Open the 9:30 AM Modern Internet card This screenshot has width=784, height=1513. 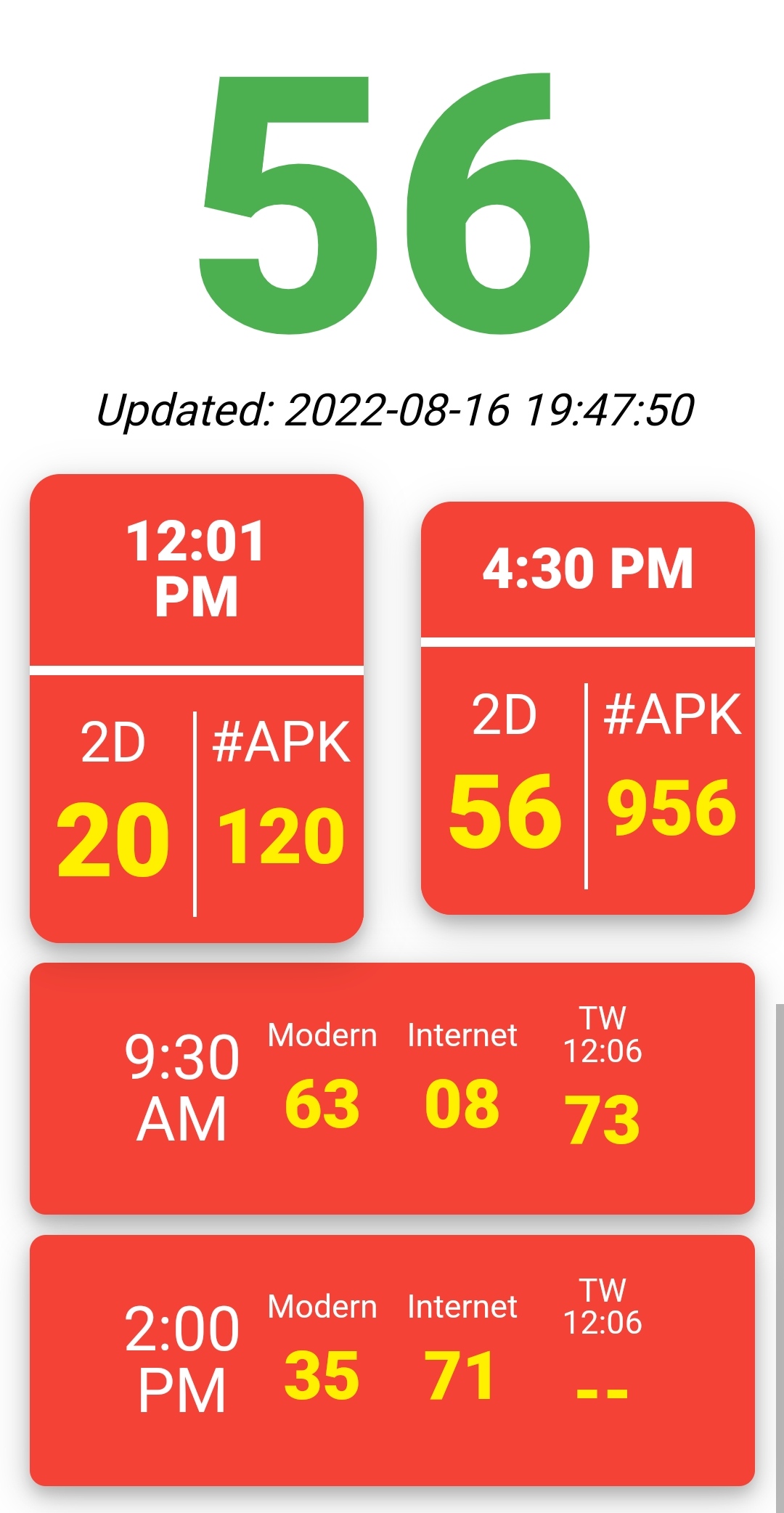pyautogui.click(x=392, y=1088)
